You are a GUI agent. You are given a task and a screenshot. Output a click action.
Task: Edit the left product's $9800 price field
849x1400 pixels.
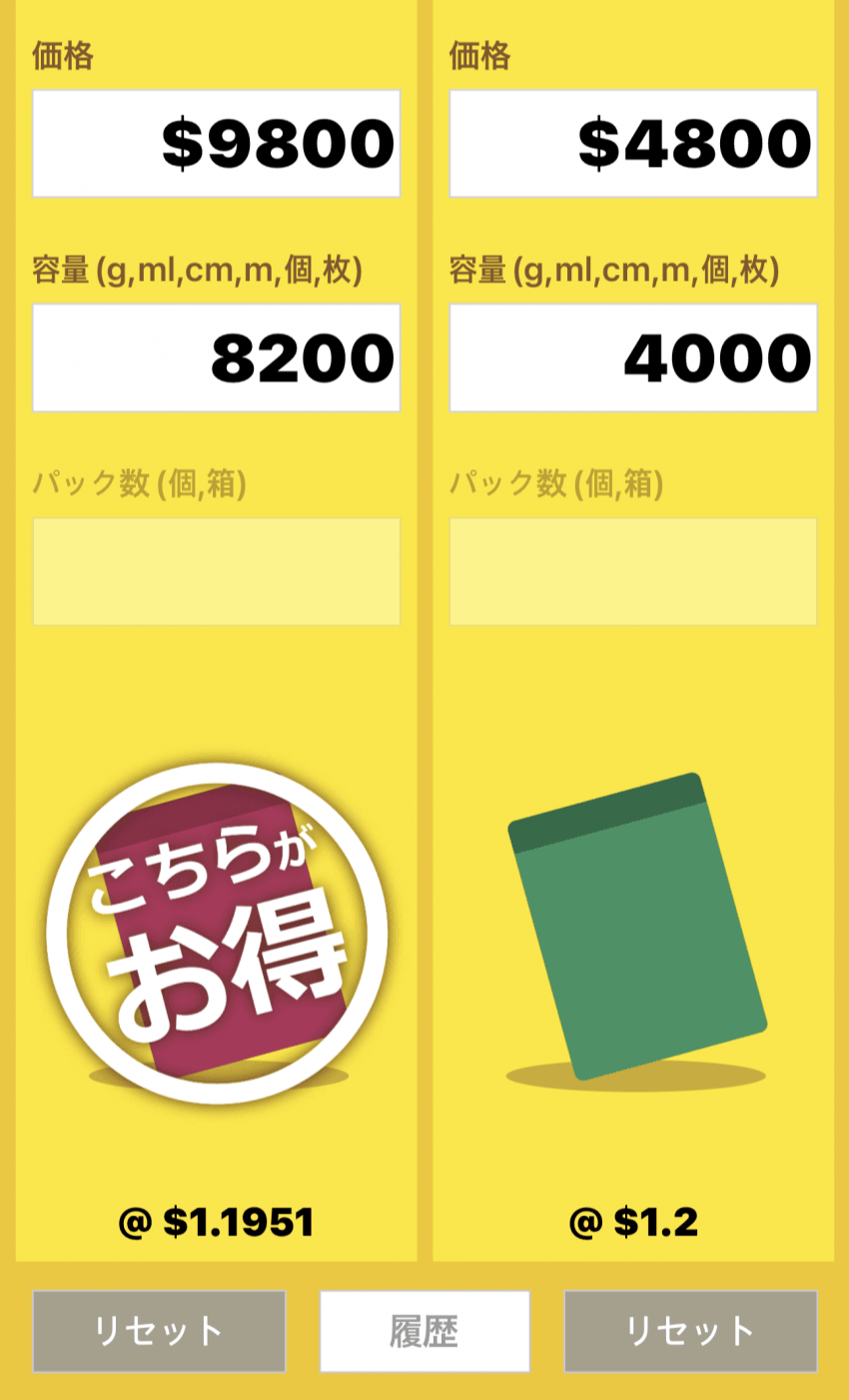(216, 144)
